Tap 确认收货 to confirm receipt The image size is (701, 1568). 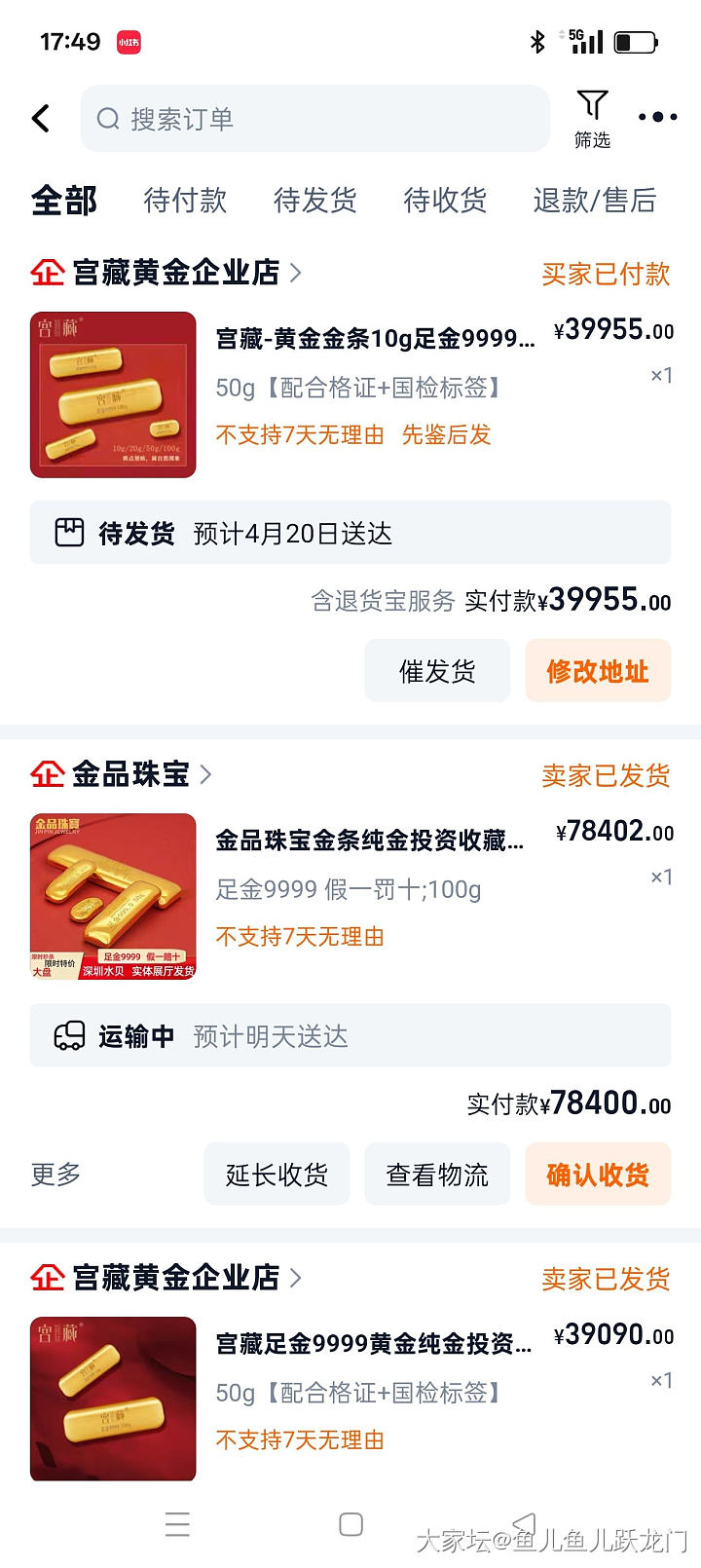(x=598, y=1175)
